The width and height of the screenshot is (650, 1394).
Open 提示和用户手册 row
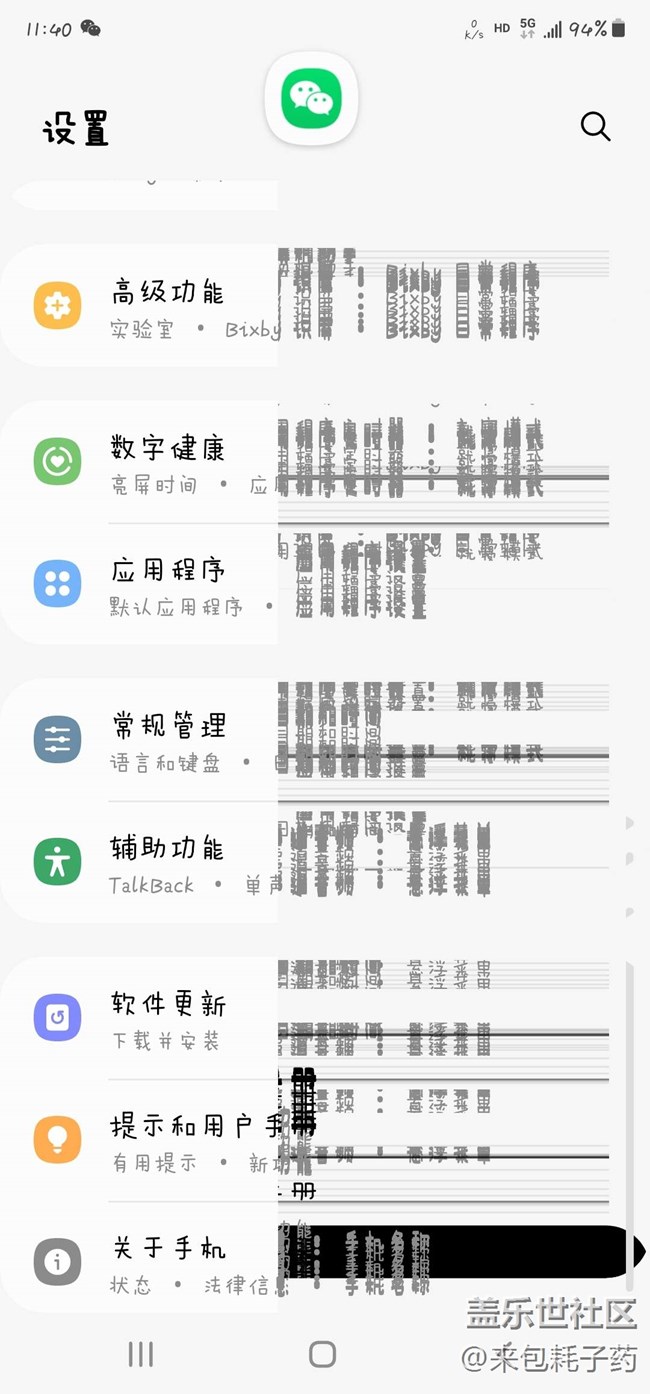click(167, 1140)
